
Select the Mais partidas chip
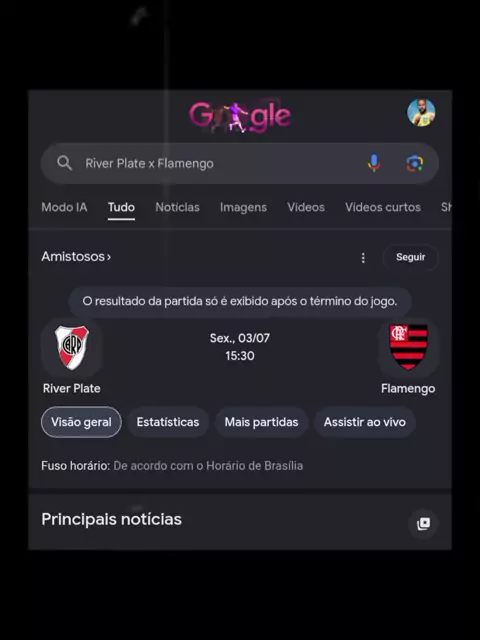pos(261,422)
